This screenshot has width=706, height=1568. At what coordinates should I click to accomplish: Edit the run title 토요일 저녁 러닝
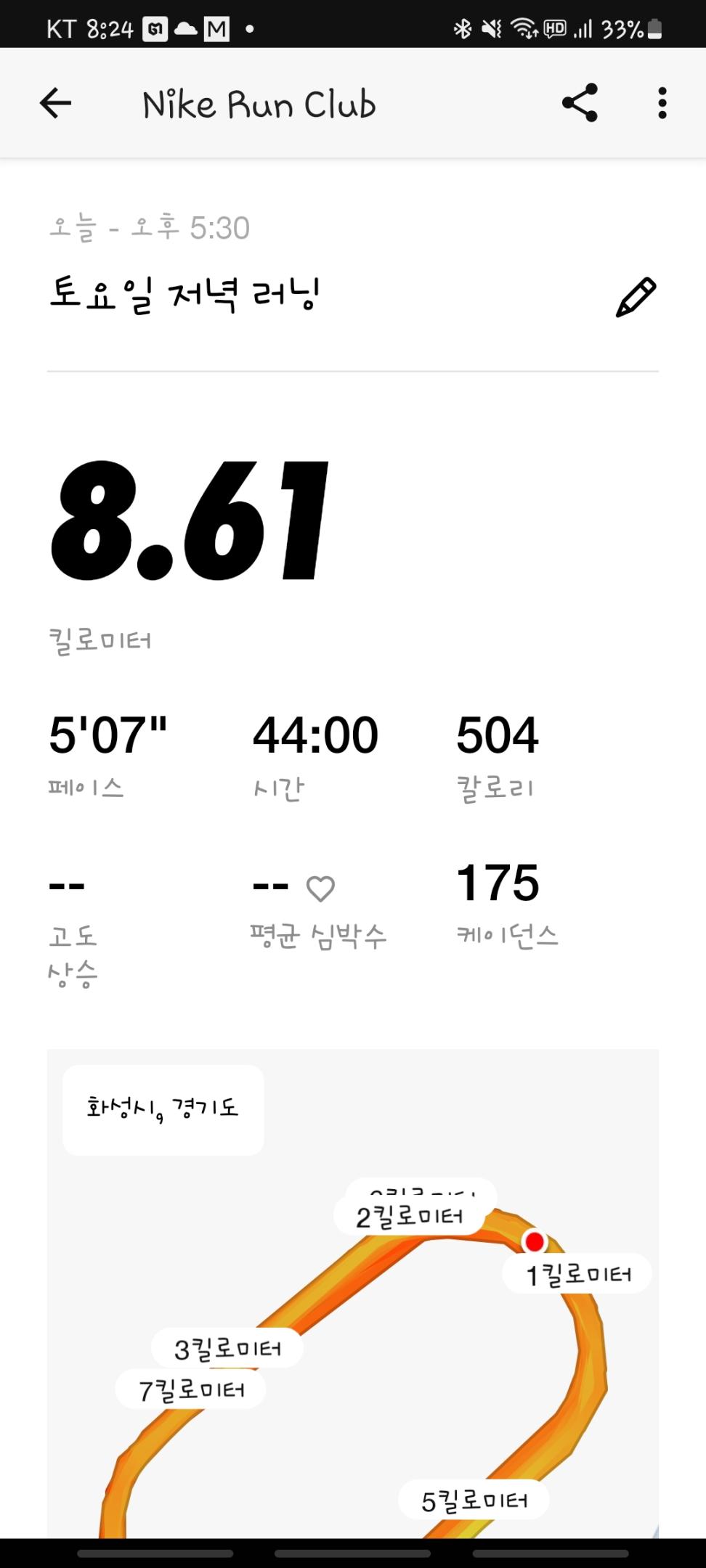[x=636, y=297]
